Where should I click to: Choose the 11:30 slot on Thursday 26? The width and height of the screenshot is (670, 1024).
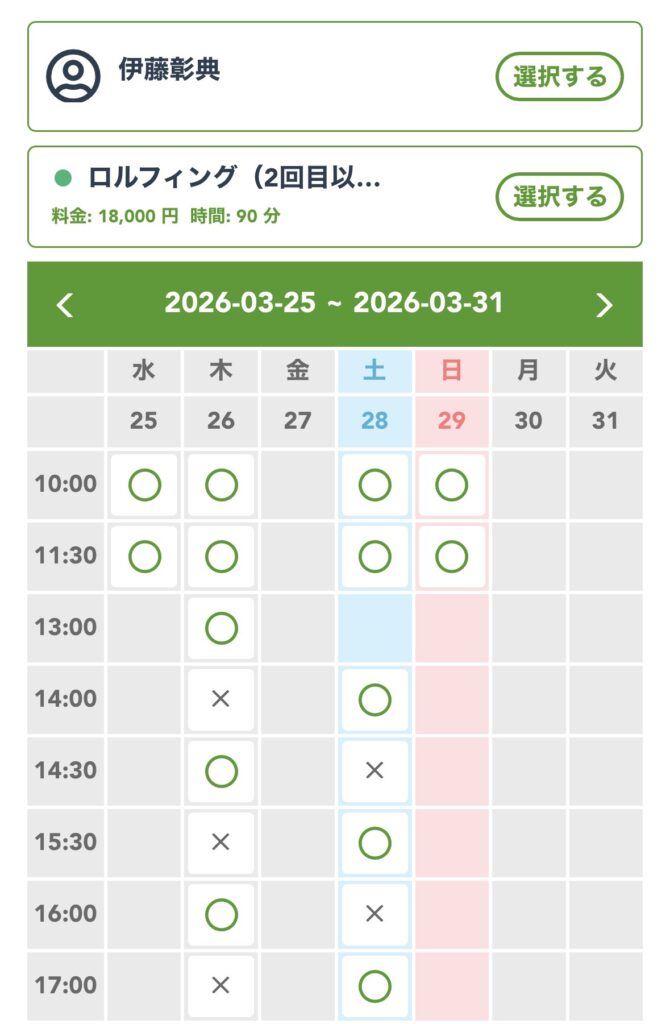pos(221,556)
